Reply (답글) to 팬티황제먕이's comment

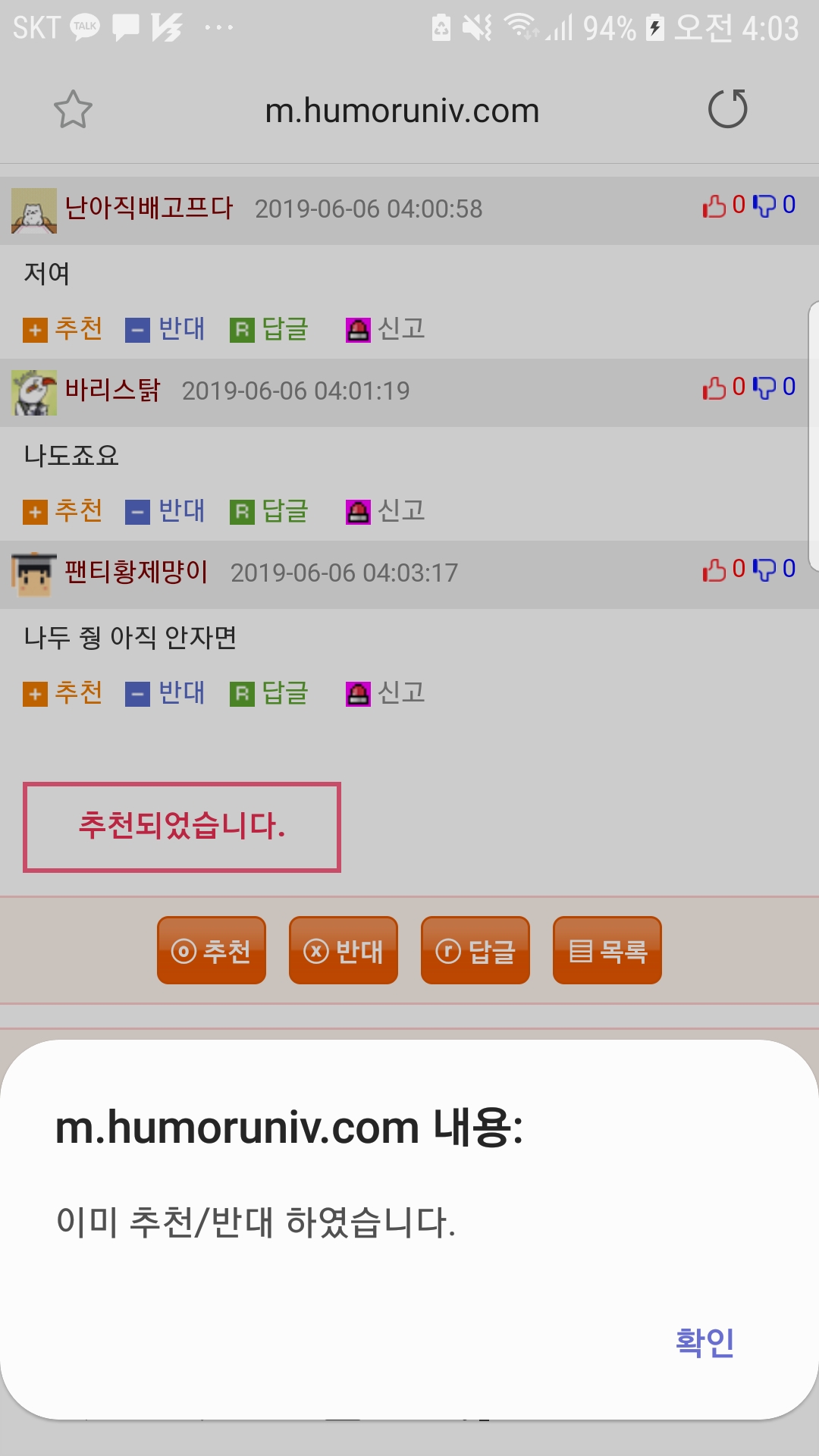269,693
